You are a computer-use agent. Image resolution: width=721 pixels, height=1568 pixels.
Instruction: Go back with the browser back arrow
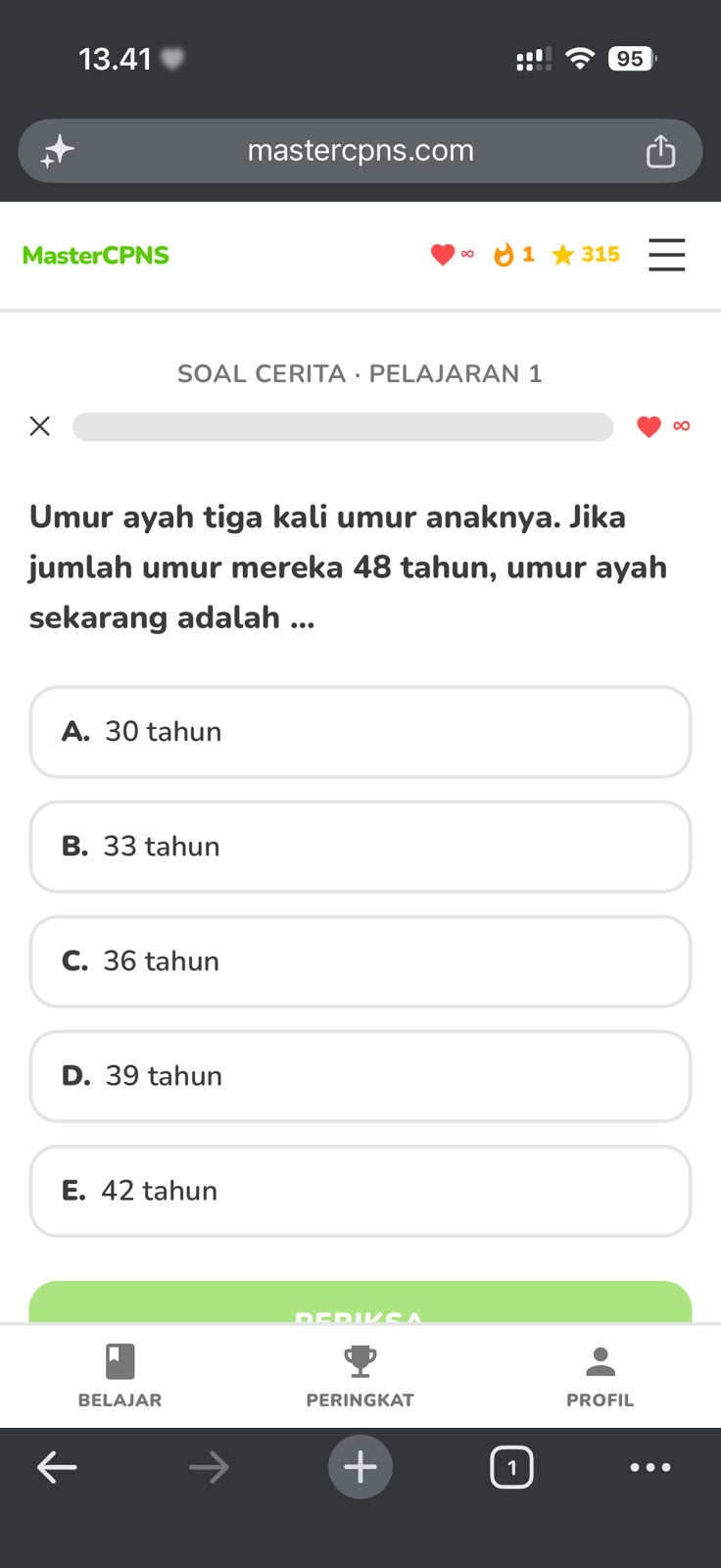click(57, 1467)
